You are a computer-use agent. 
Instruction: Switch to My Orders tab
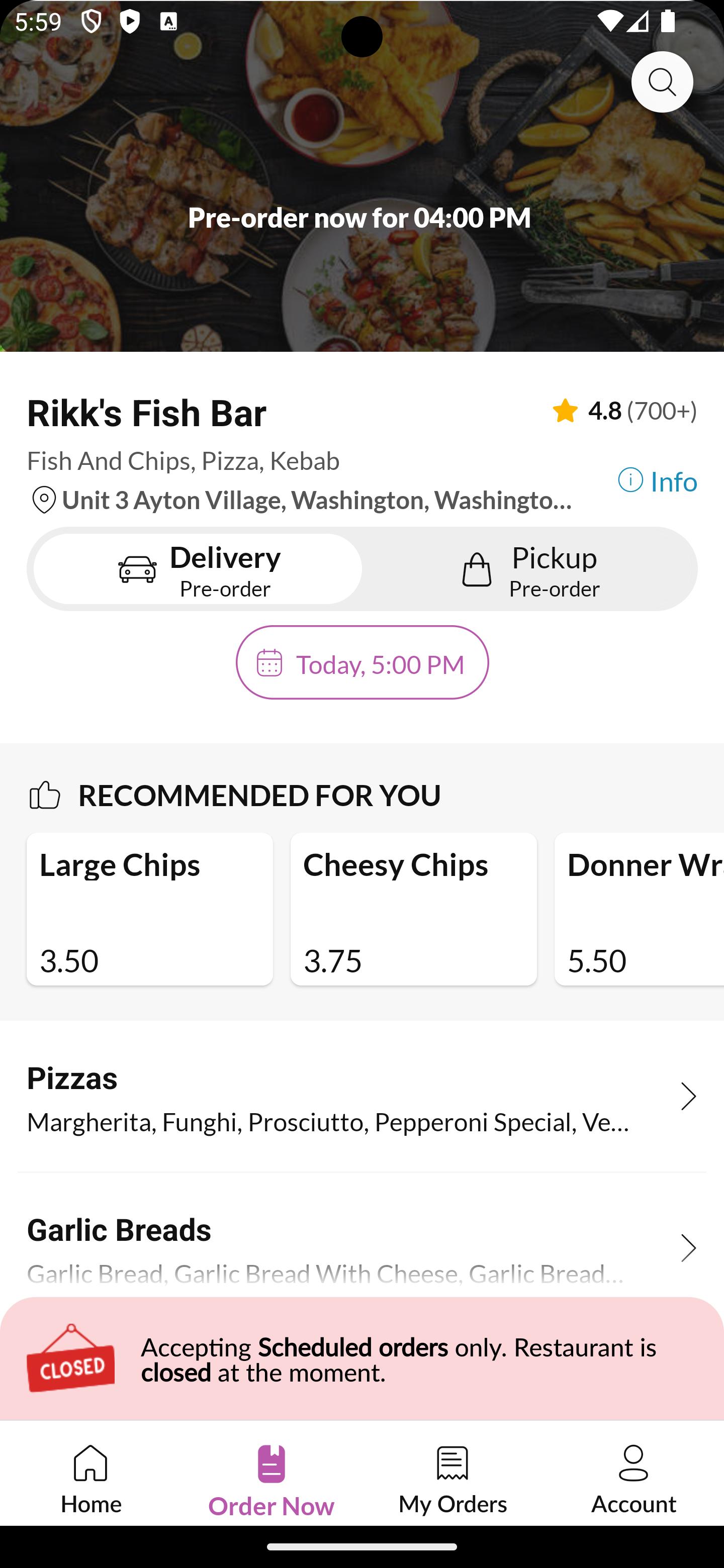(452, 1479)
